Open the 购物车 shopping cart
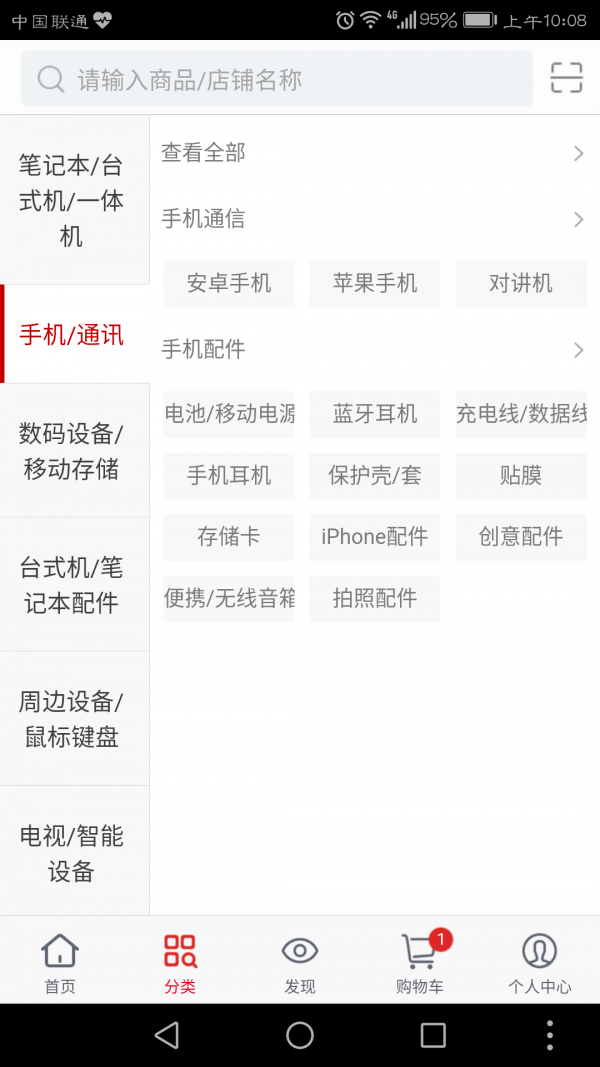The image size is (600, 1067). 420,961
